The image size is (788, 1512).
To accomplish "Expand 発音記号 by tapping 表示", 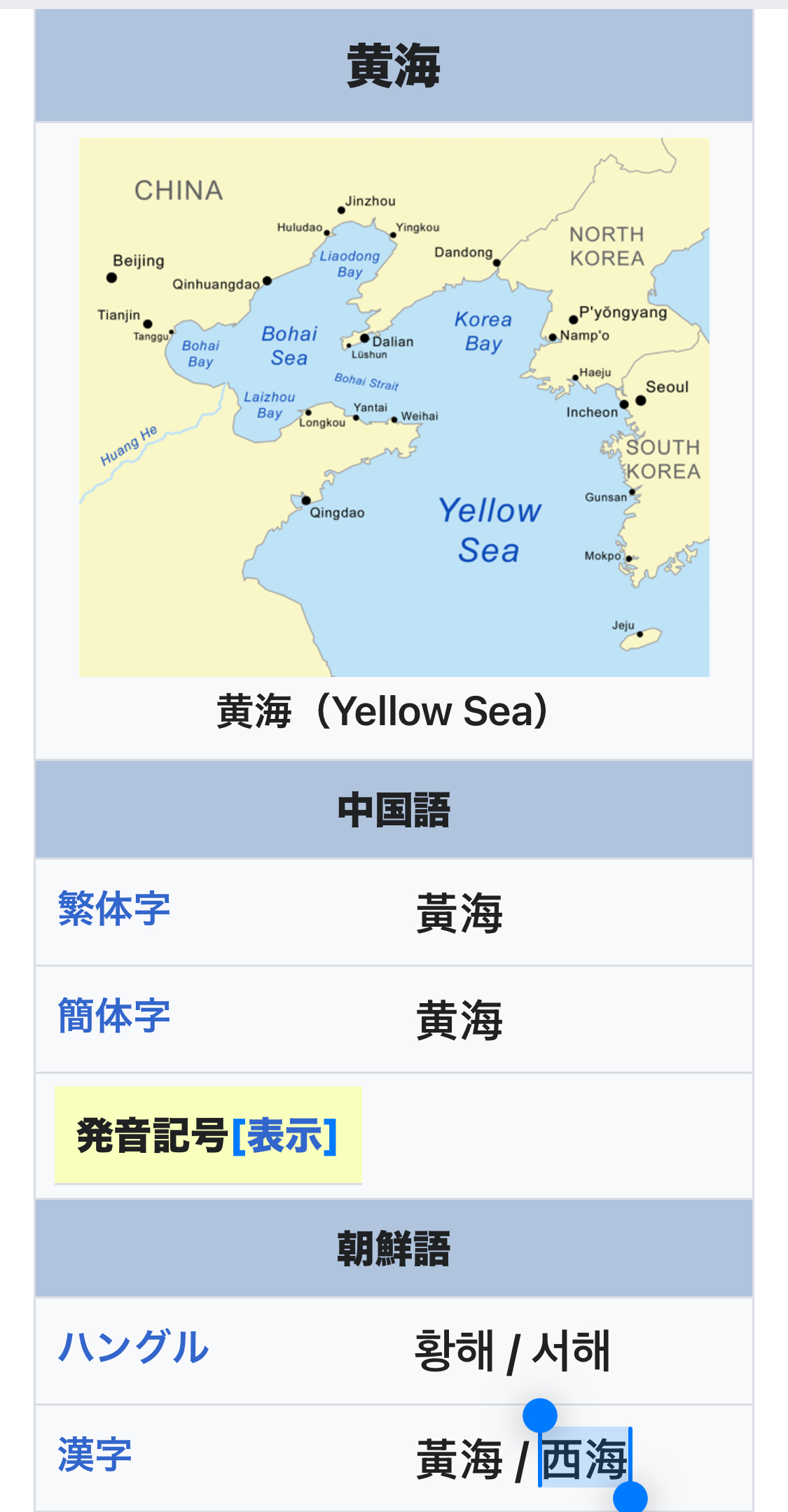I will pos(284,1135).
